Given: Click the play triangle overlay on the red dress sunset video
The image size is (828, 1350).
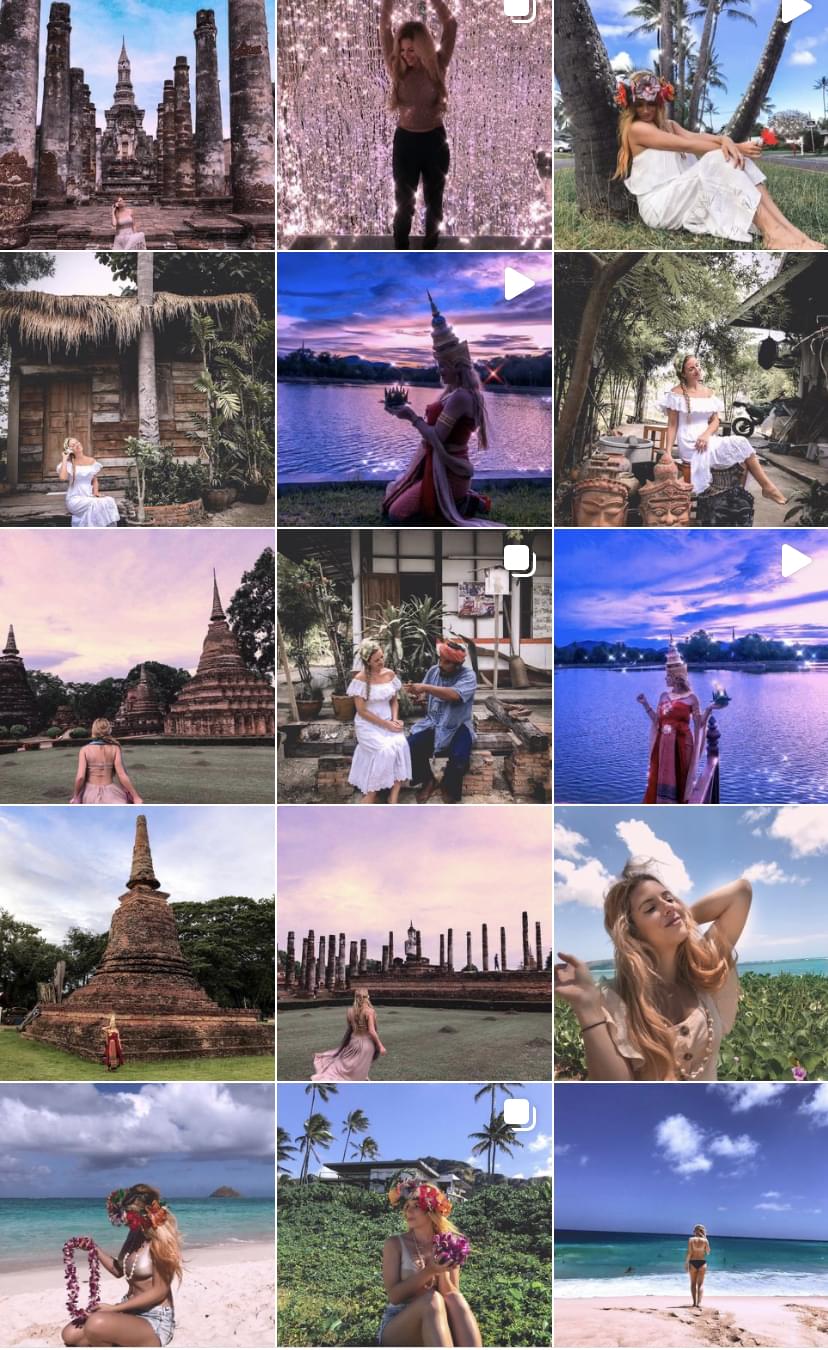Looking at the screenshot, I should pos(519,283).
